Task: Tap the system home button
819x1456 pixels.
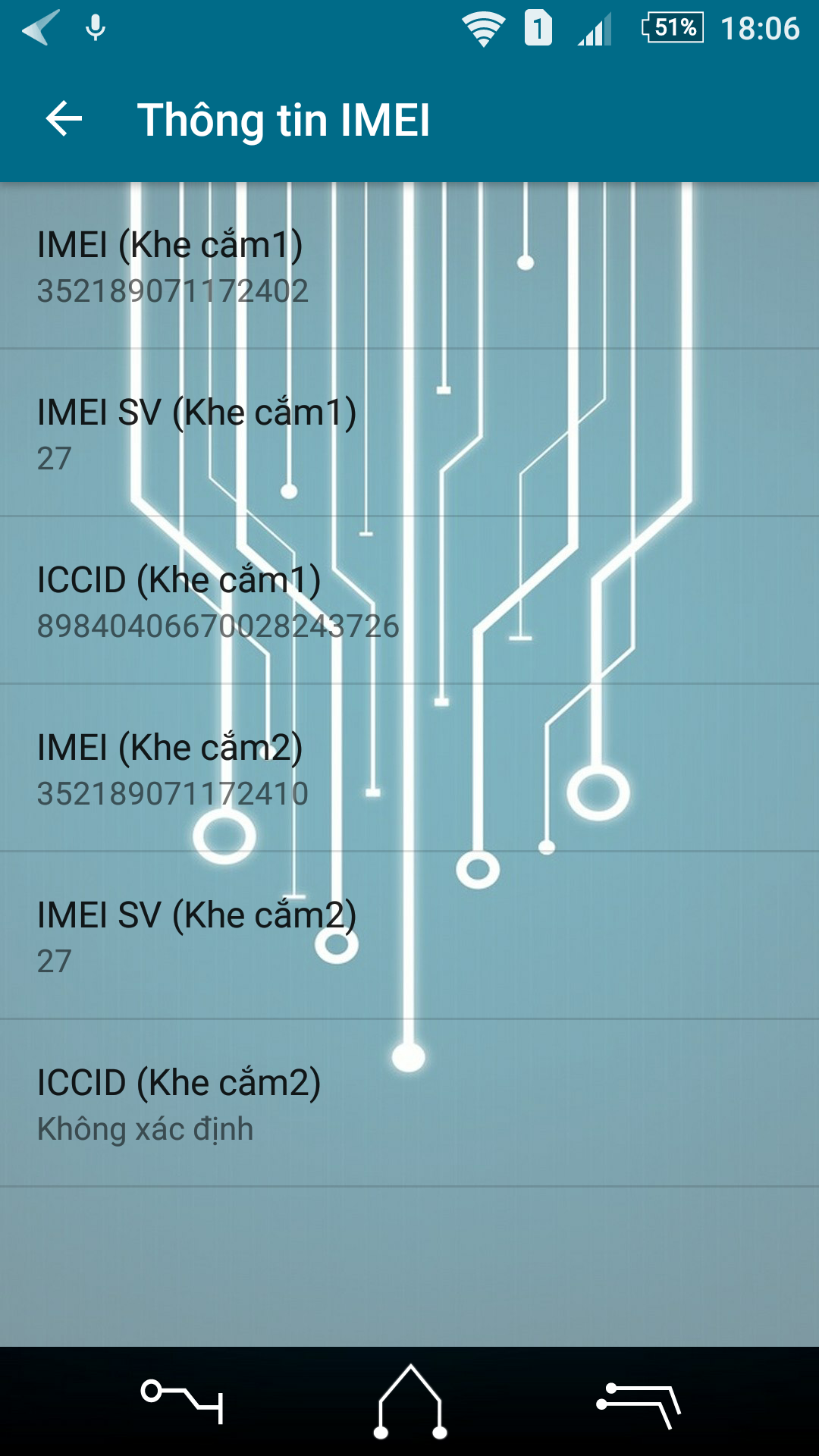Action: click(x=409, y=1401)
